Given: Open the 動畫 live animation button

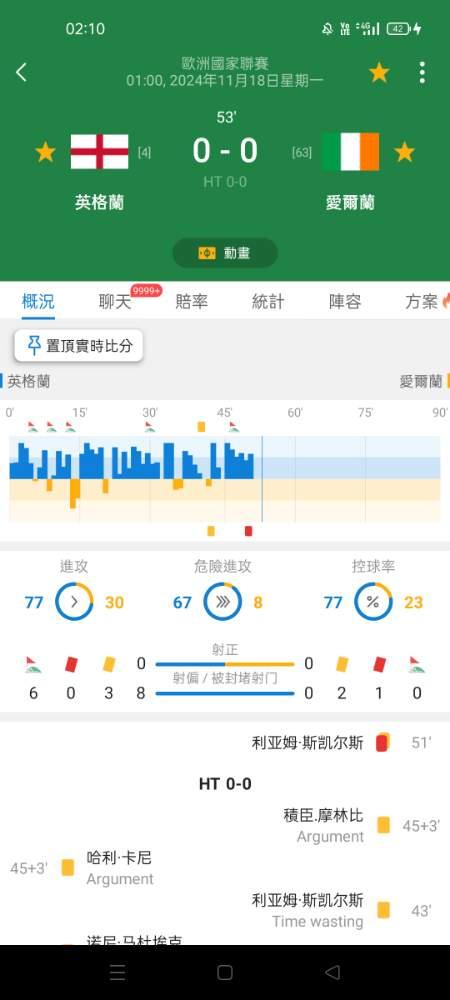Looking at the screenshot, I should [x=225, y=253].
